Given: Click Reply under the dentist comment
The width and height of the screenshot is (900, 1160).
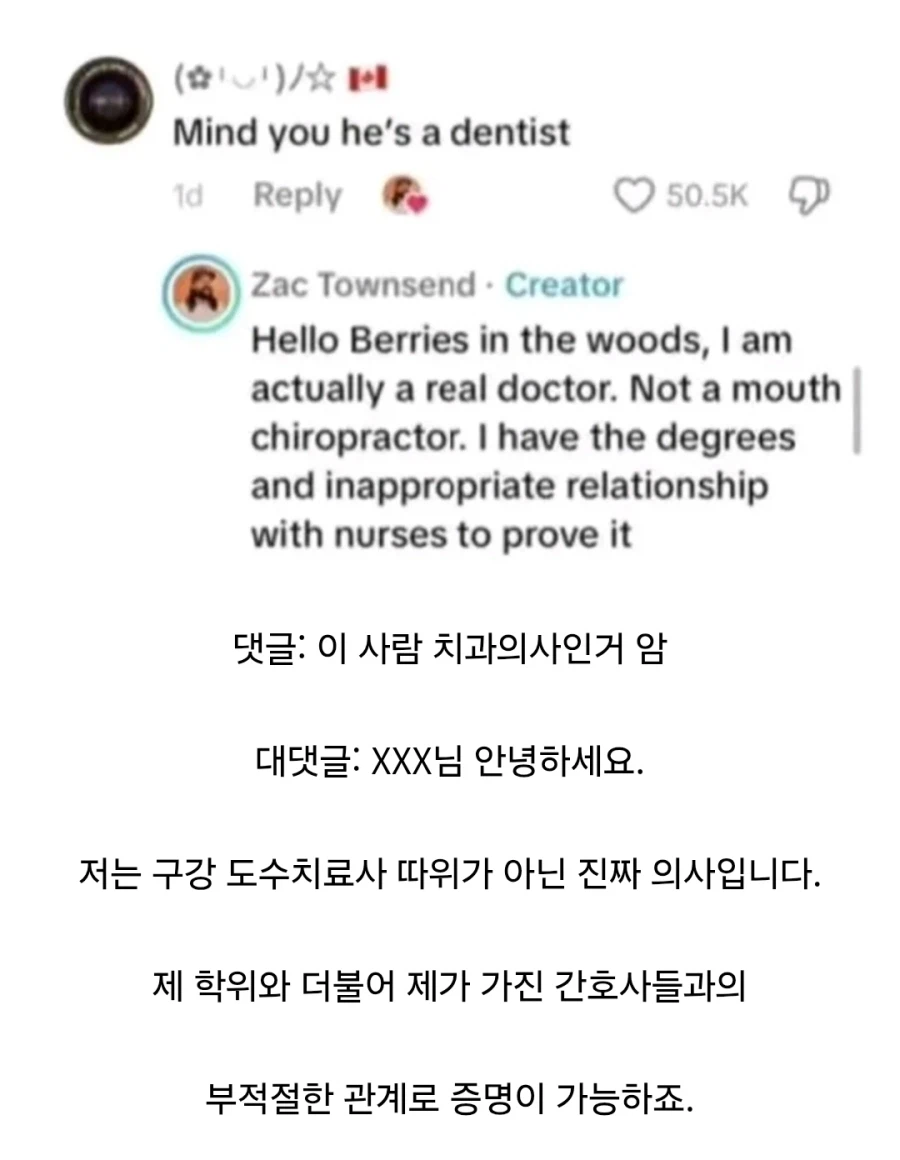Looking at the screenshot, I should tap(297, 195).
